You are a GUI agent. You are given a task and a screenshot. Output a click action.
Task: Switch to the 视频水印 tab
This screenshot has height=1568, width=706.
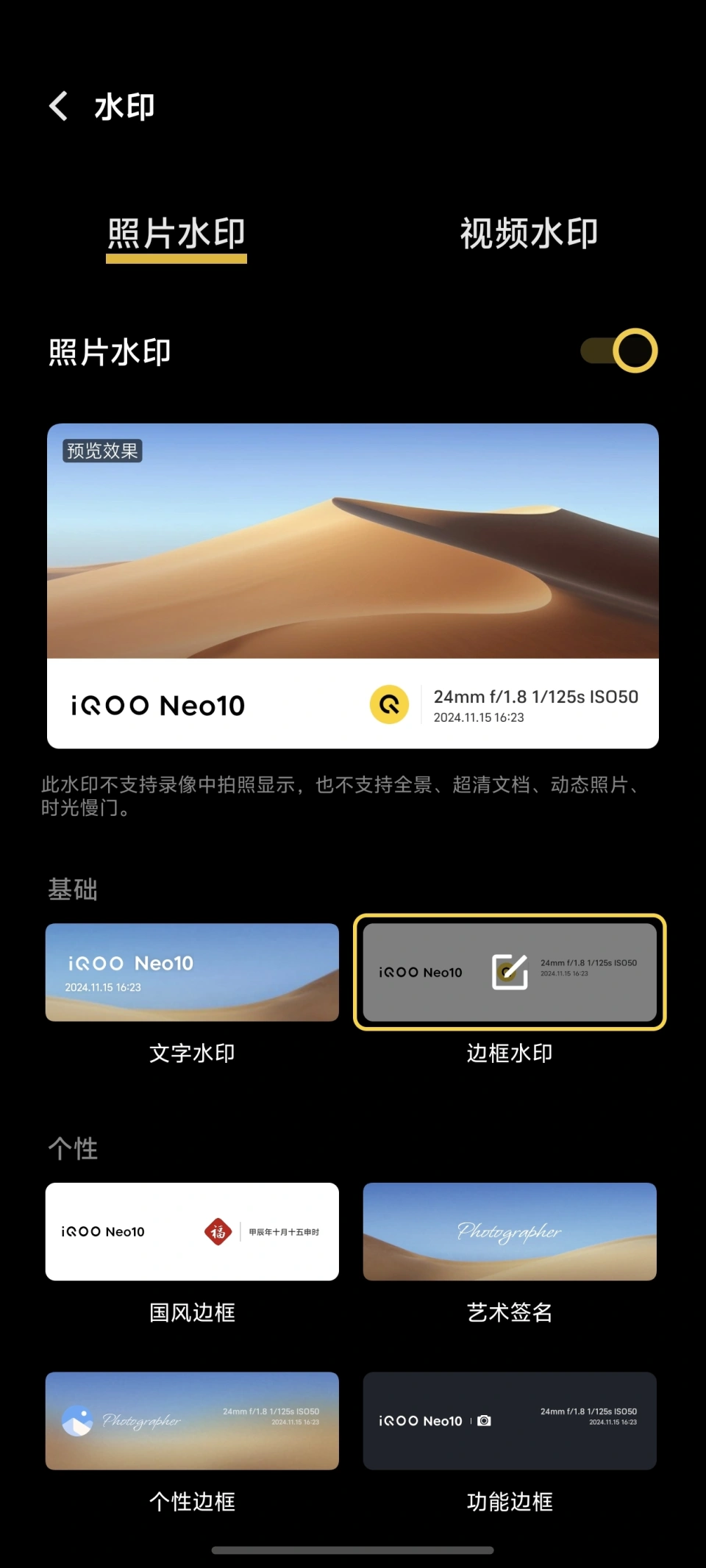529,234
